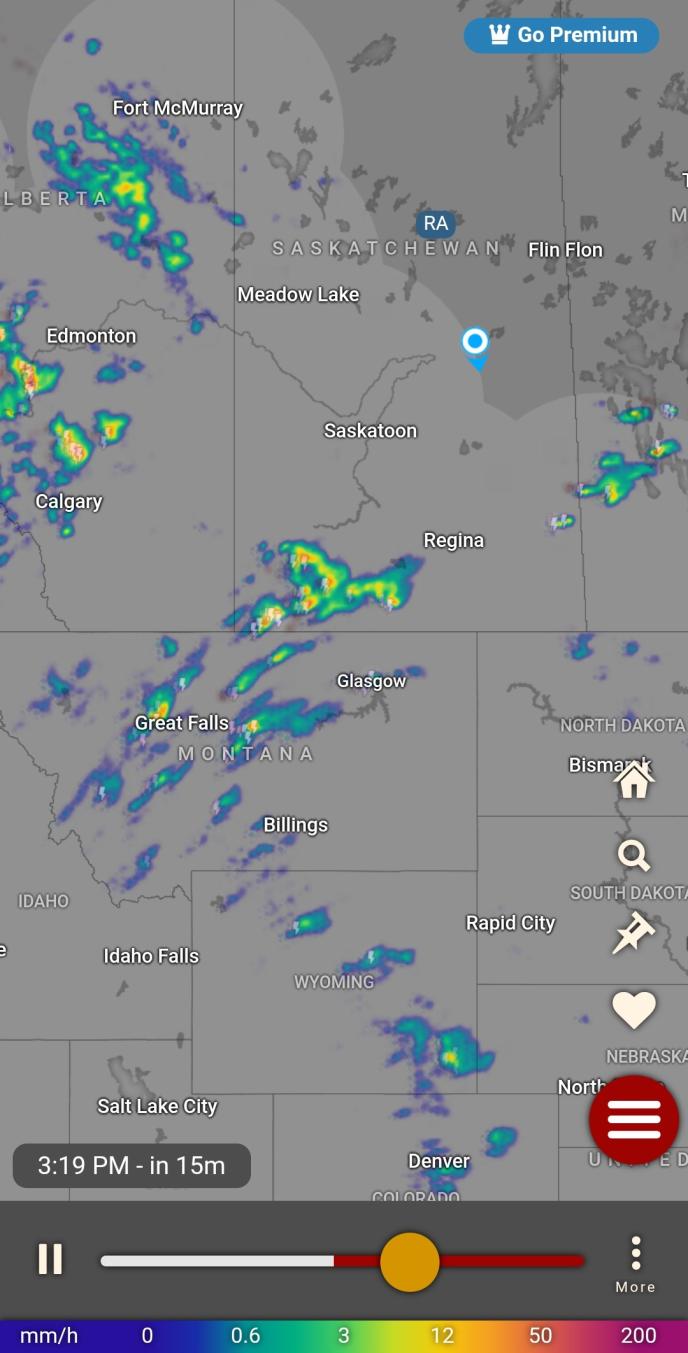This screenshot has height=1353, width=688.
Task: Tap the RA weather station label
Action: (x=436, y=223)
